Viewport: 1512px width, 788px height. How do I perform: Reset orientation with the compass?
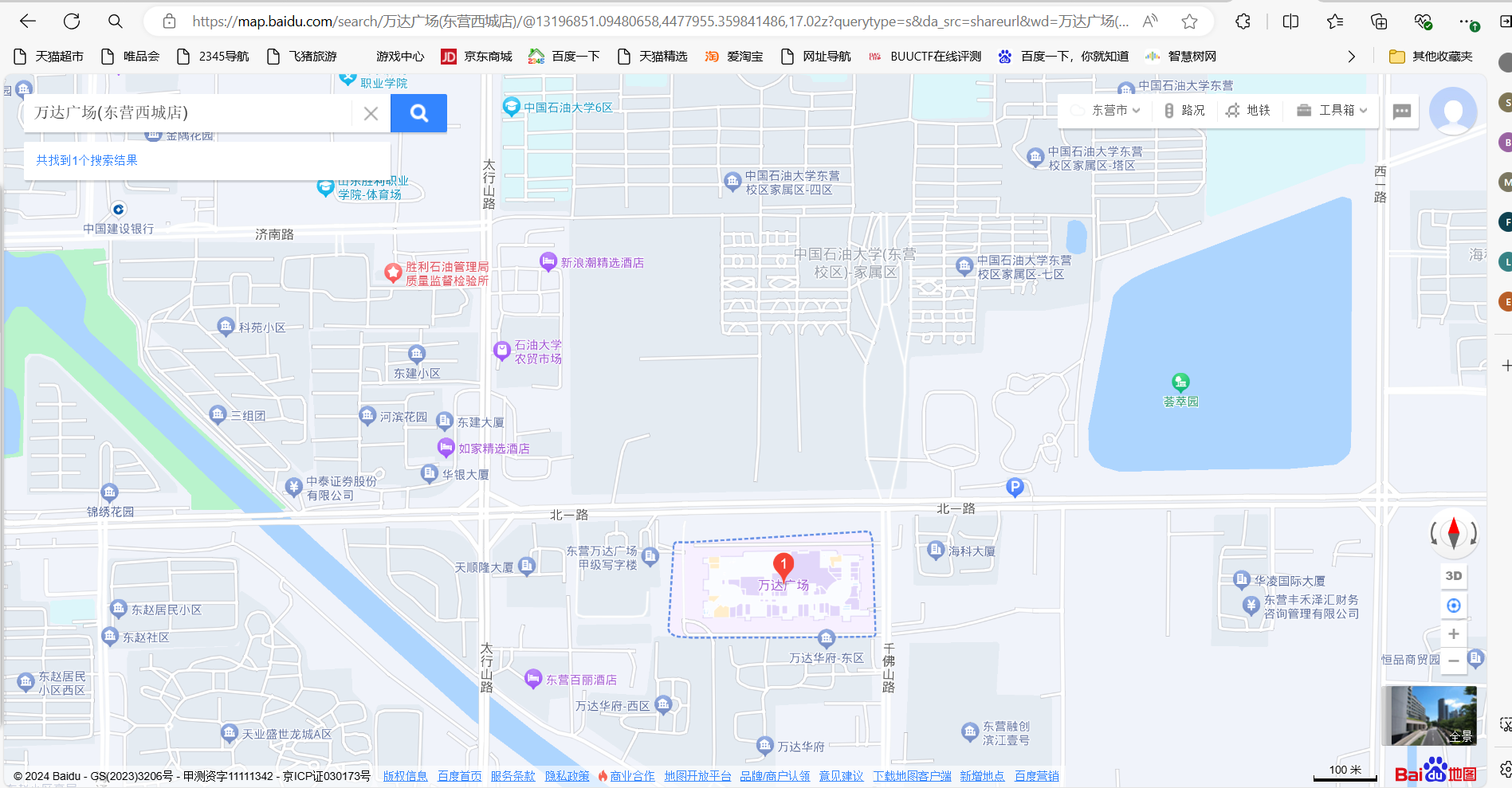[1453, 532]
